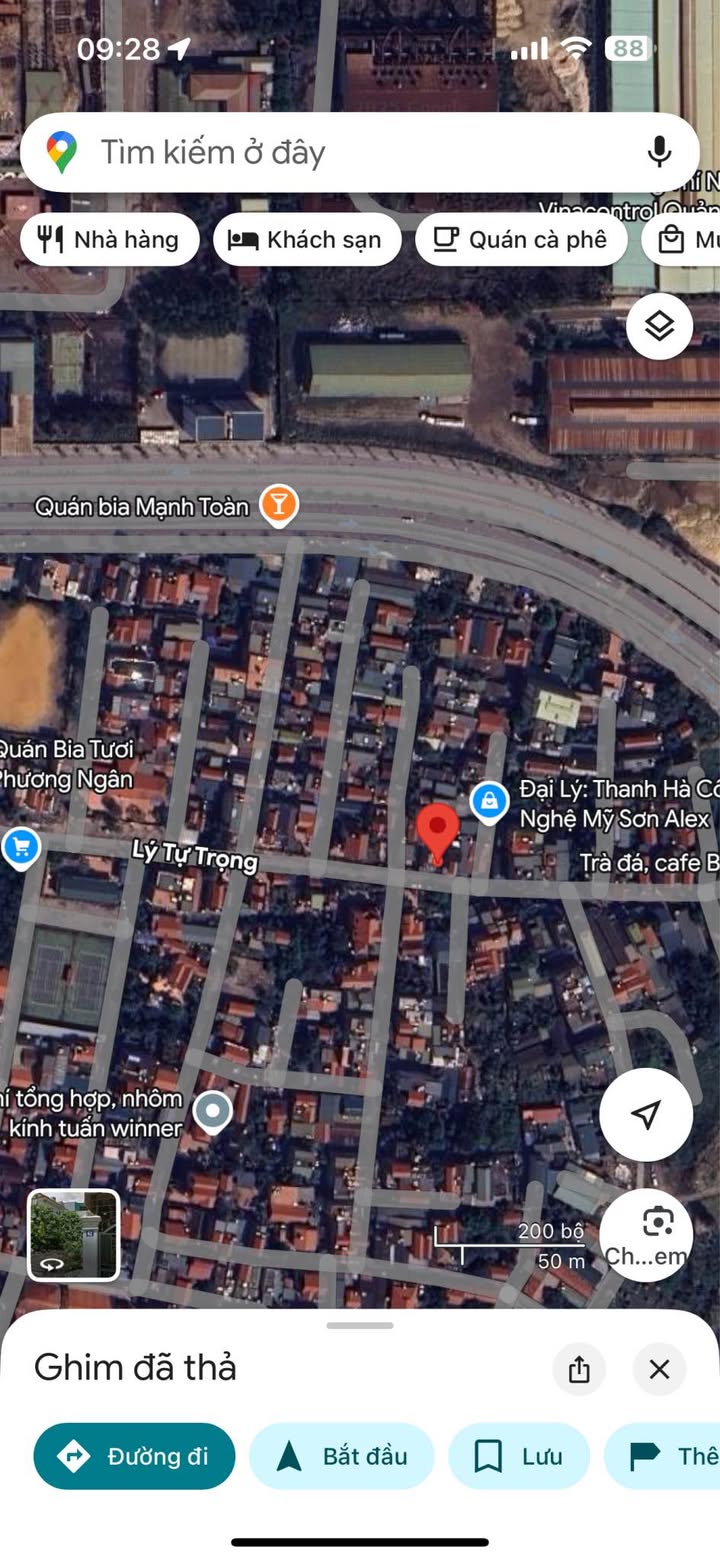The height and width of the screenshot is (1560, 720).
Task: Start navigation with Bắt đầu
Action: coord(342,1456)
